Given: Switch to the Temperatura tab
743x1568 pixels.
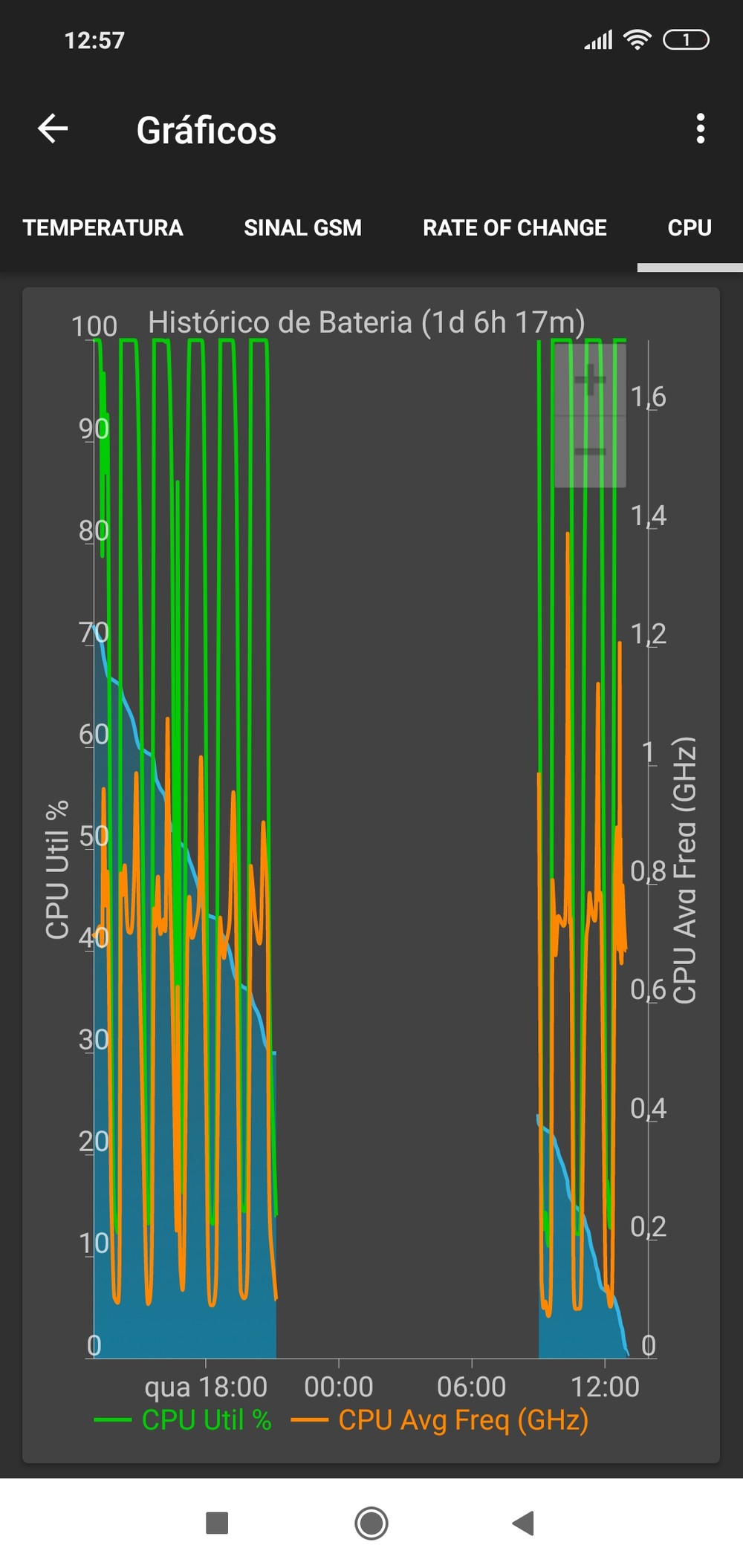Looking at the screenshot, I should pos(103,227).
